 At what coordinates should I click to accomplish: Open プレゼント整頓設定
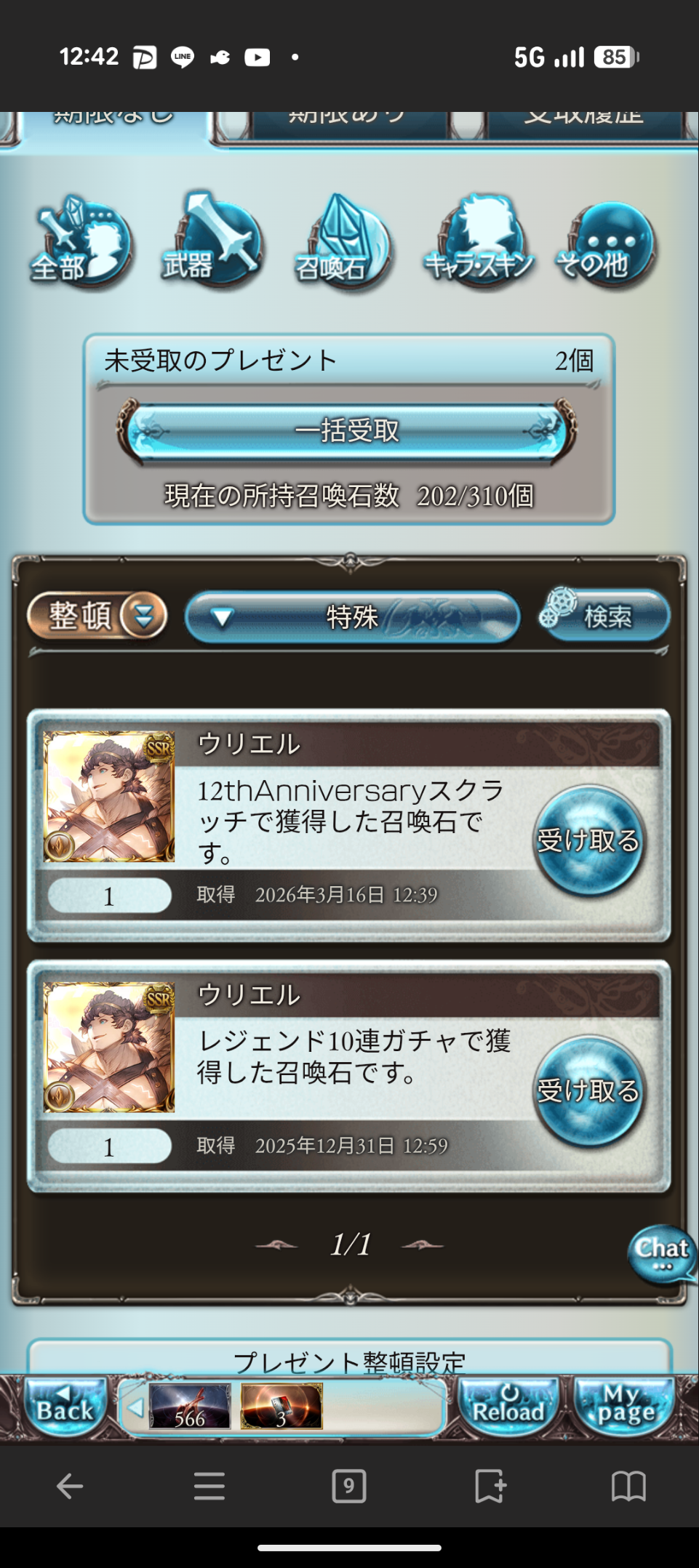click(349, 1359)
